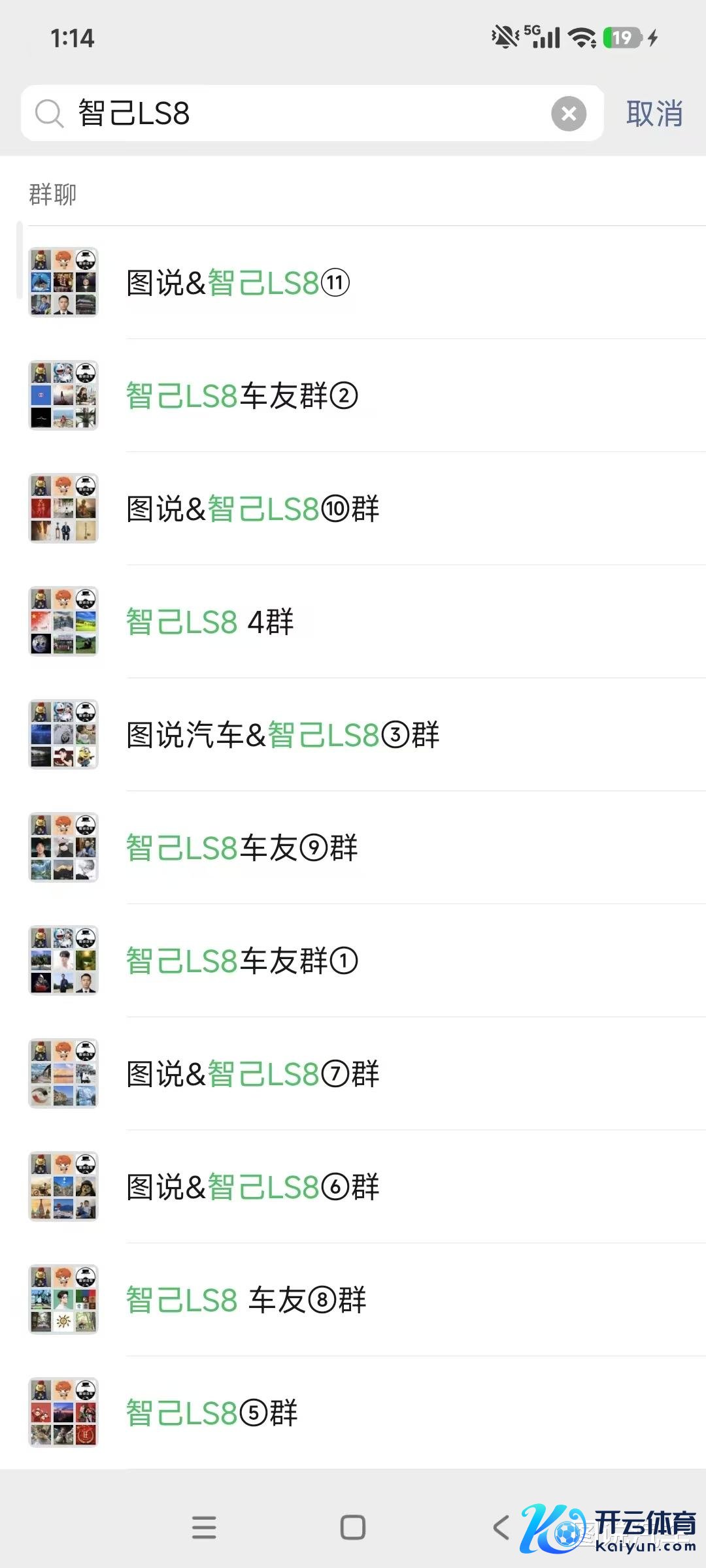Cancel the search with 取消

(654, 114)
